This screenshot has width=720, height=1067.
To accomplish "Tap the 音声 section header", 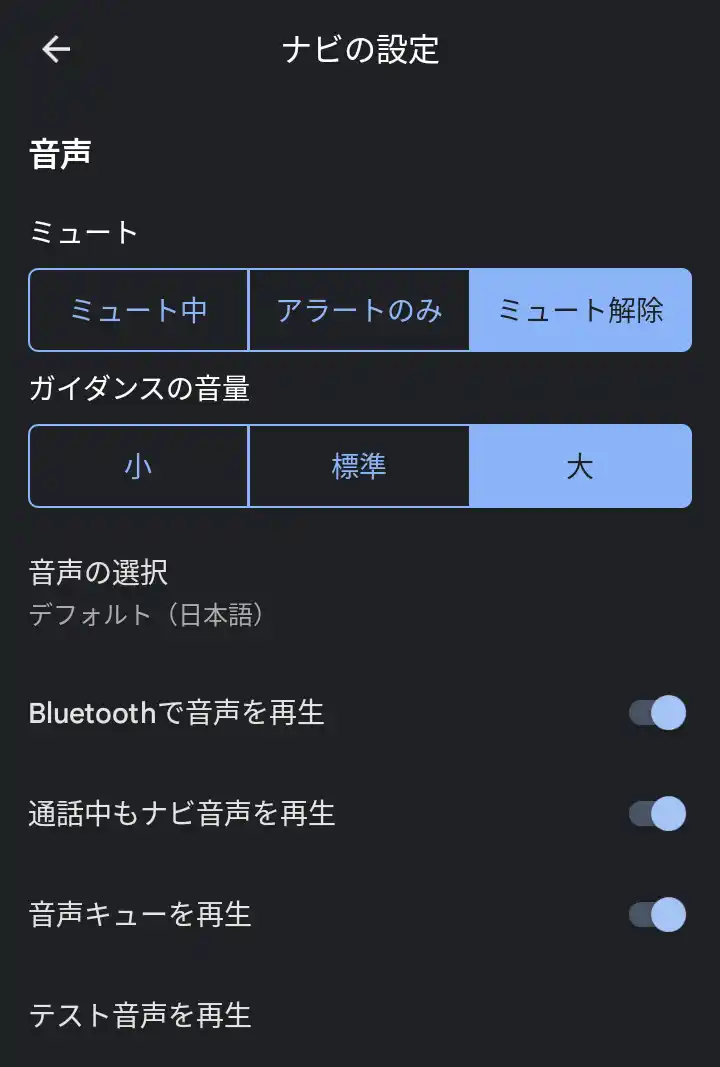I will [x=58, y=155].
